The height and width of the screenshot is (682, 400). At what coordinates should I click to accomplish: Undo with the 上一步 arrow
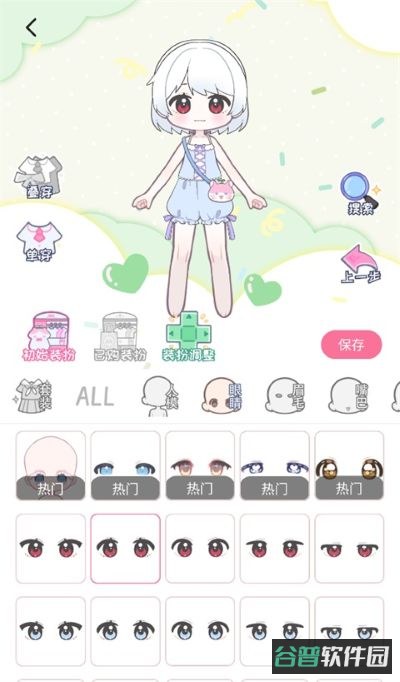(x=360, y=264)
